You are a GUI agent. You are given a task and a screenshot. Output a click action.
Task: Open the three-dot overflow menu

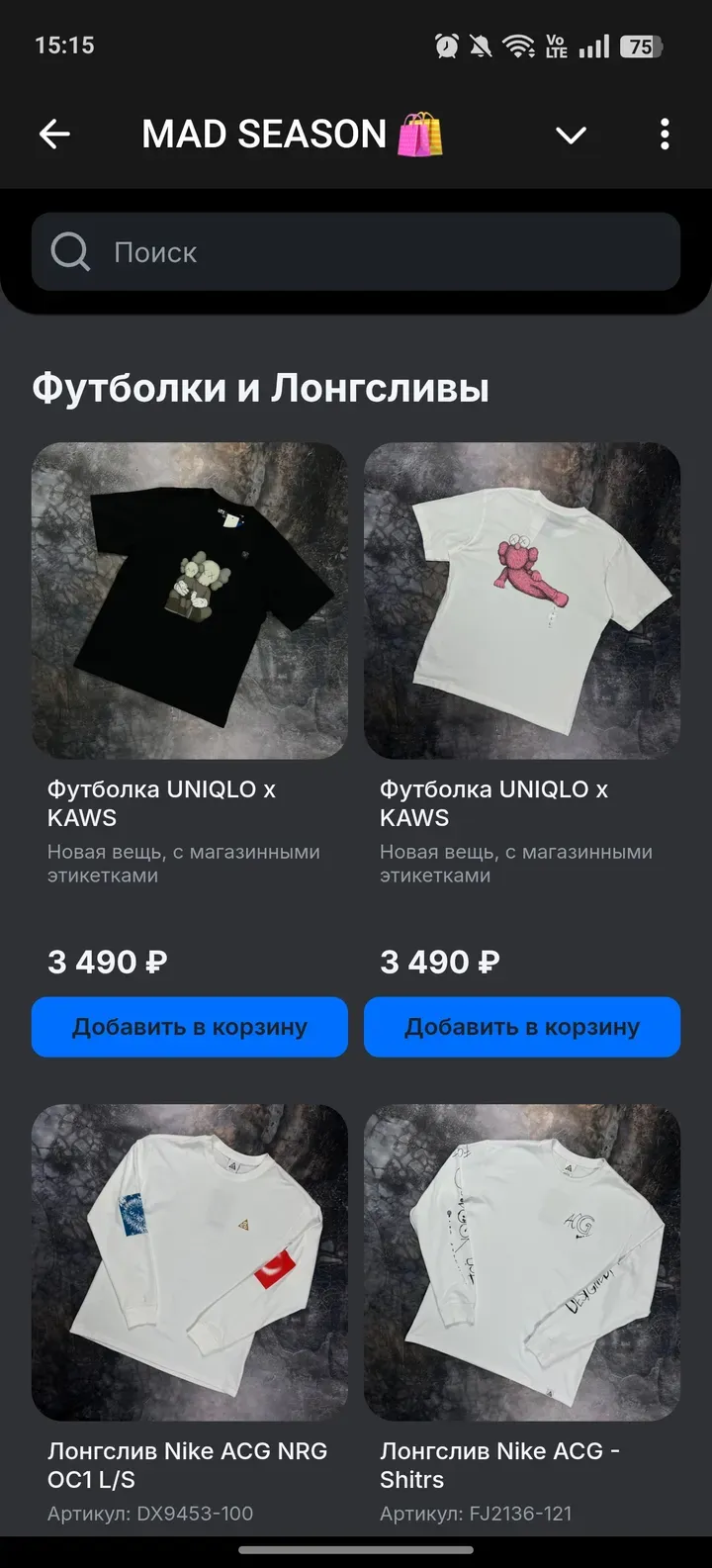[x=665, y=135]
